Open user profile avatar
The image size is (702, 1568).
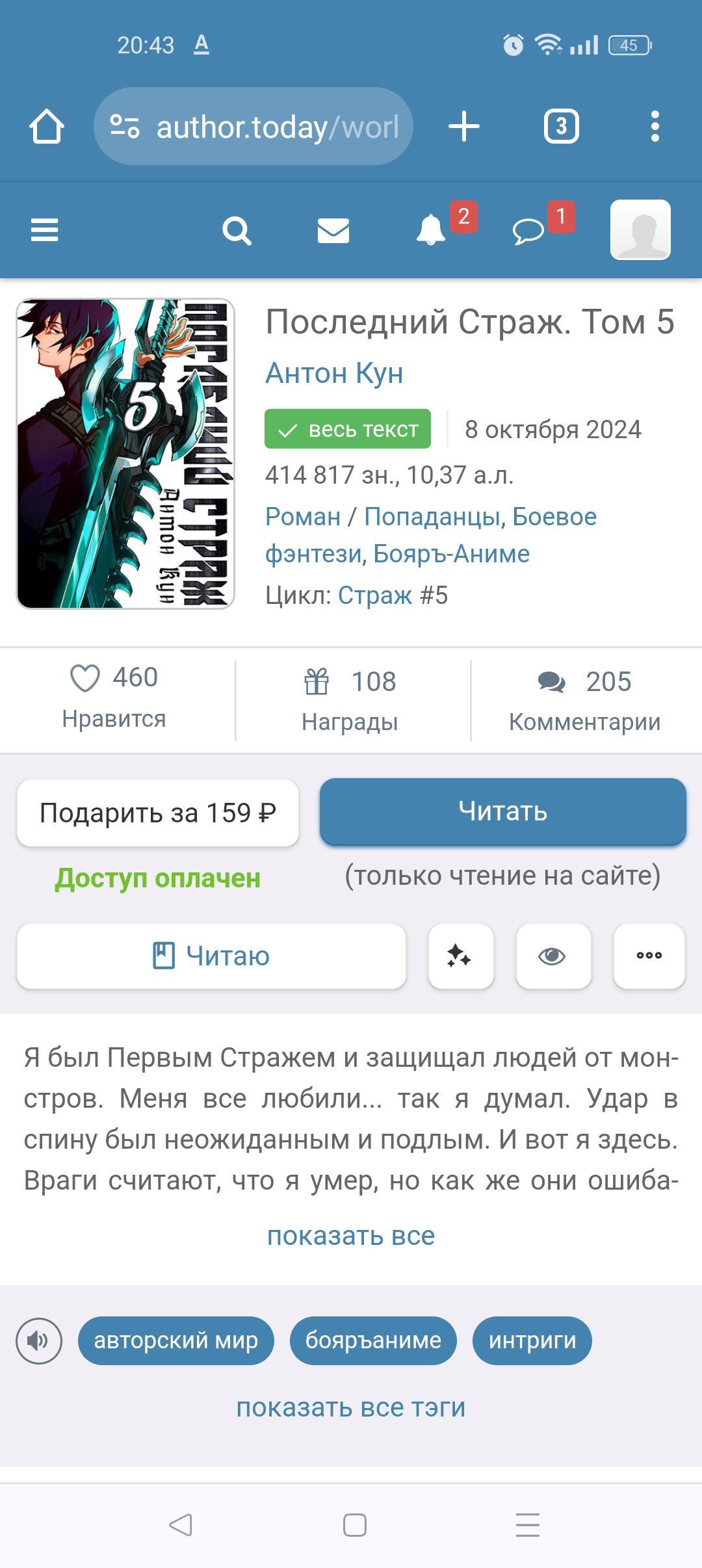640,229
